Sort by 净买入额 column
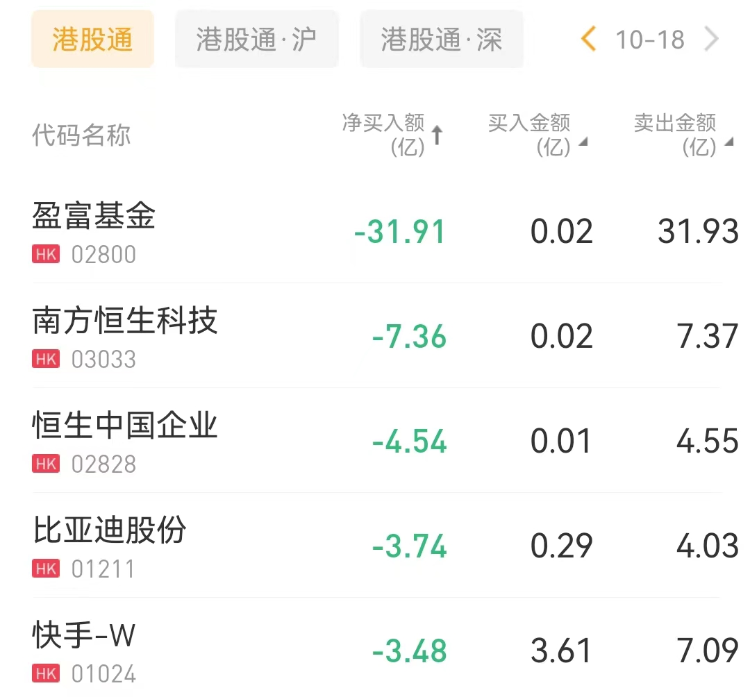Screen dimensions: 750x697 [x=392, y=135]
